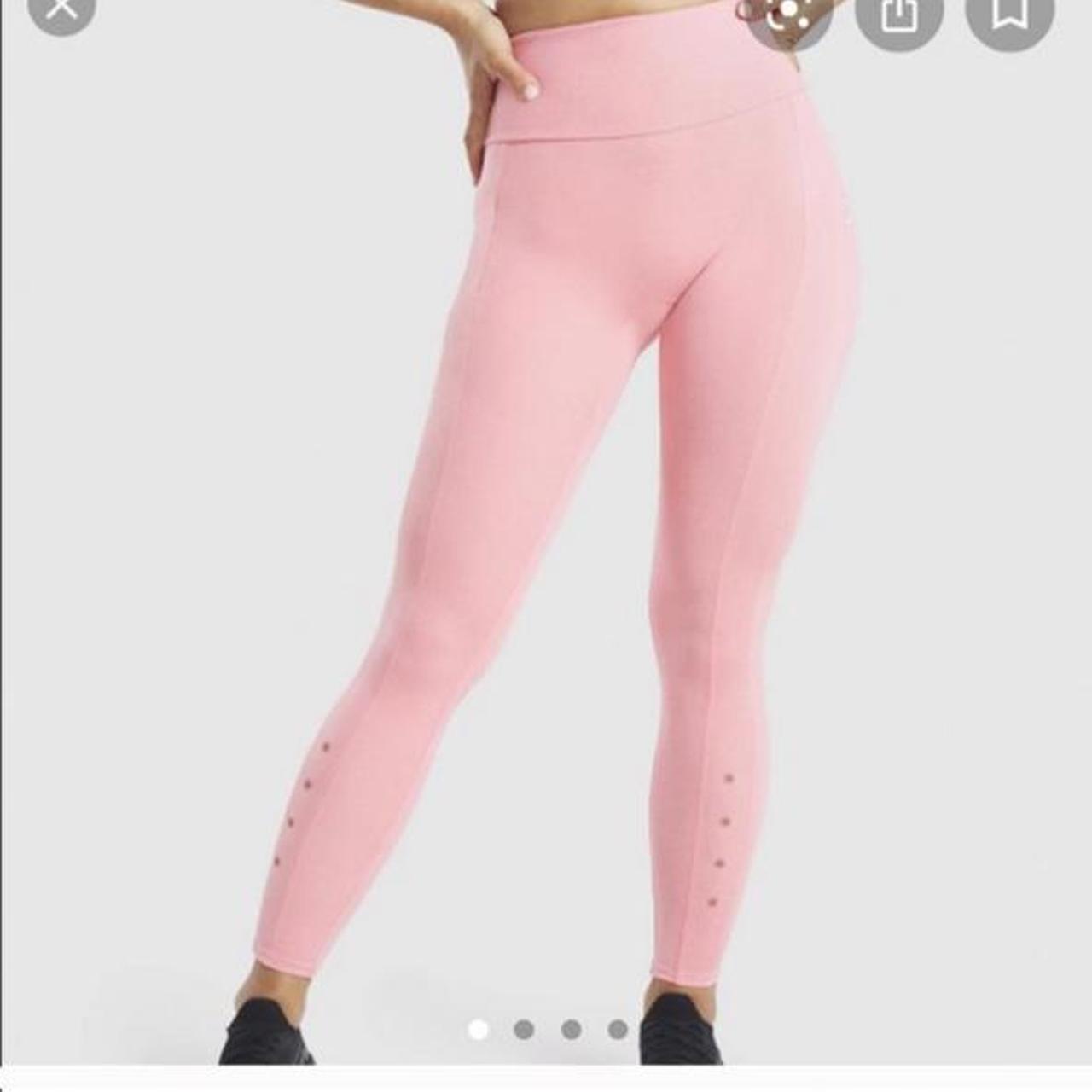Jump to the second image dot

pos(524,1030)
